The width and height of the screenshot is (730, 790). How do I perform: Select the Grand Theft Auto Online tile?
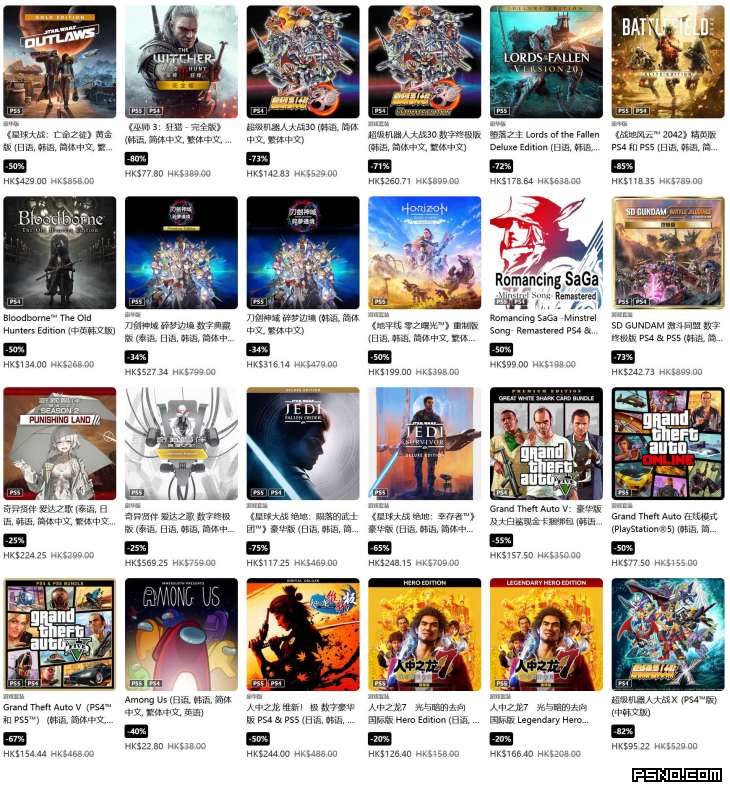click(x=667, y=443)
